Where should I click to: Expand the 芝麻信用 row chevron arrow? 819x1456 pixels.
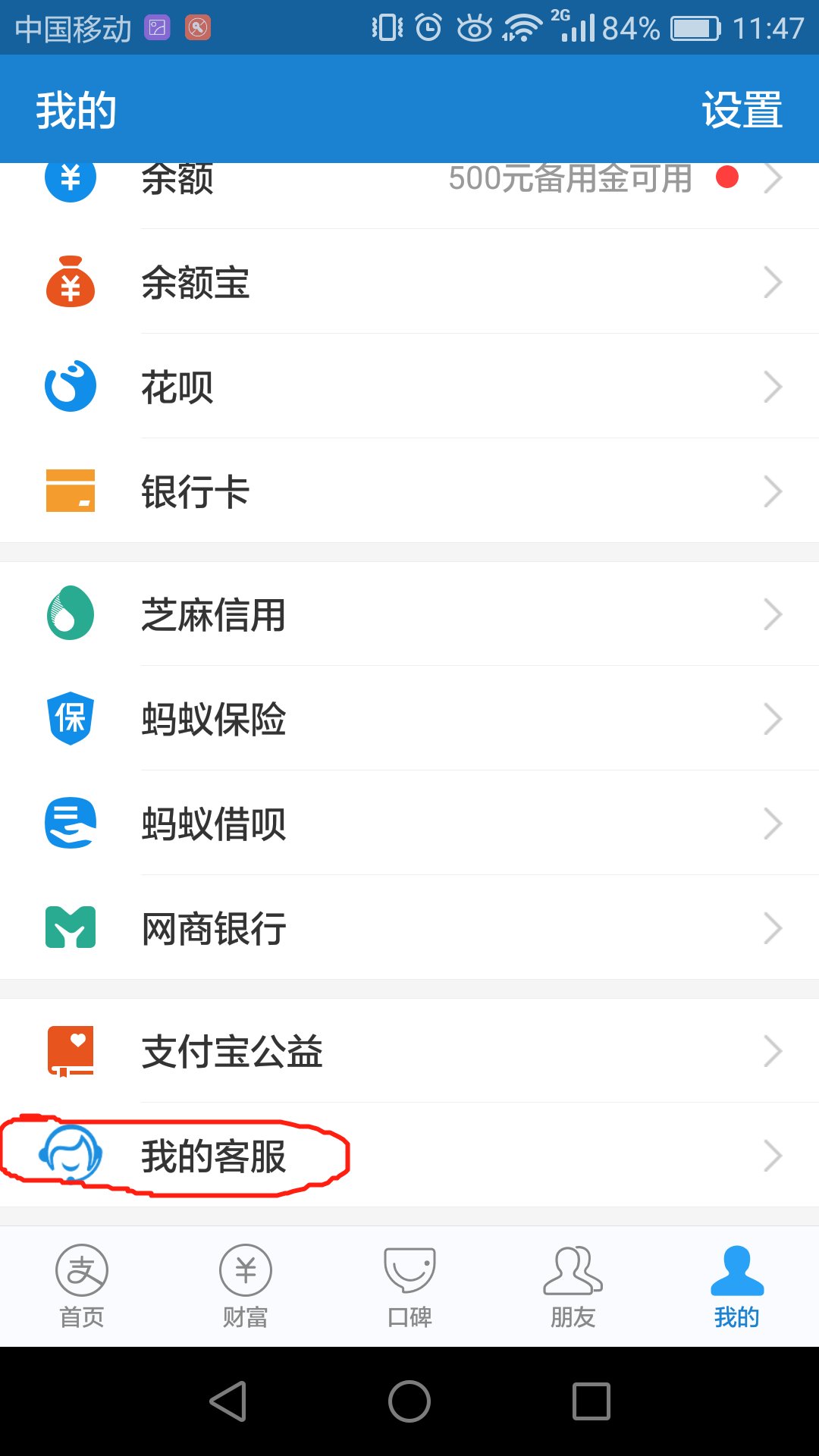click(773, 614)
